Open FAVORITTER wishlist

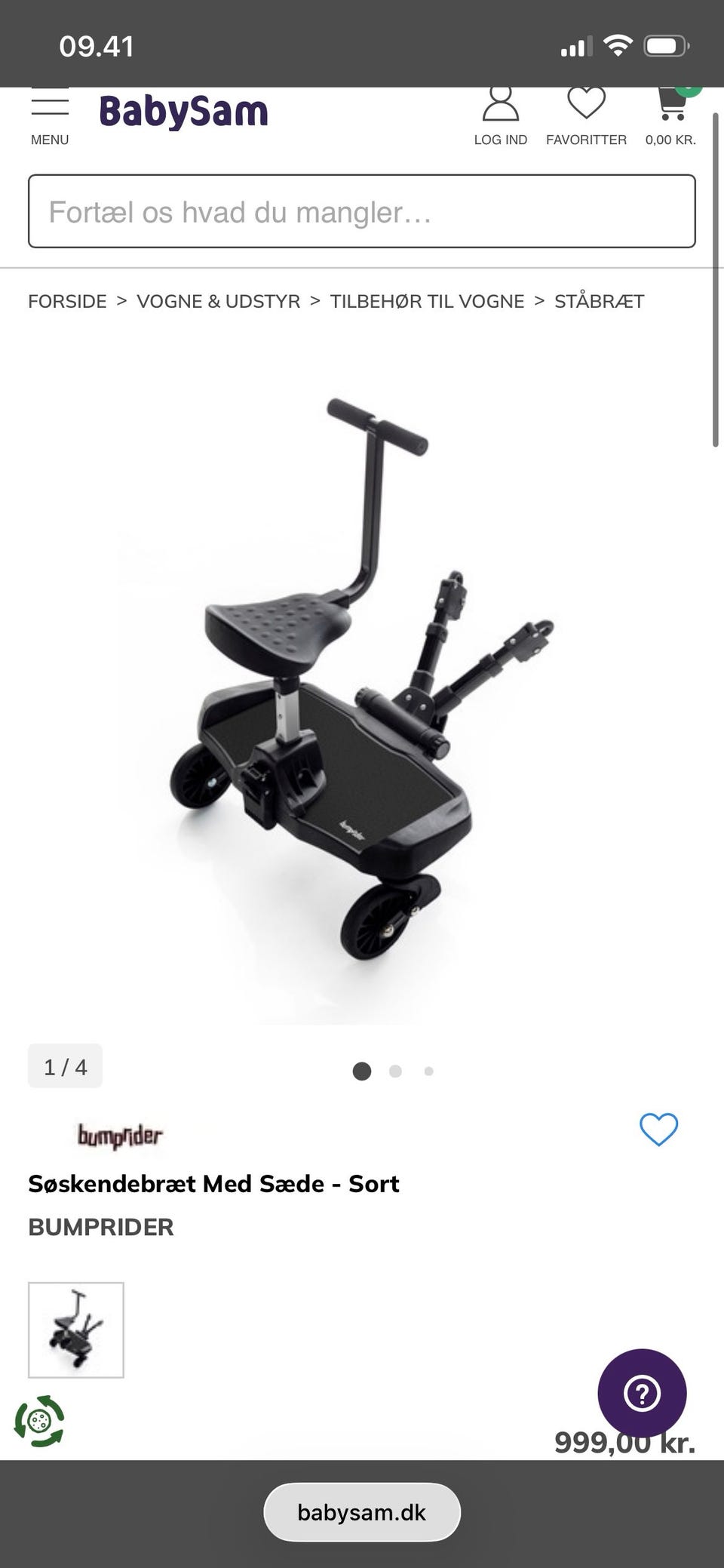(x=586, y=115)
